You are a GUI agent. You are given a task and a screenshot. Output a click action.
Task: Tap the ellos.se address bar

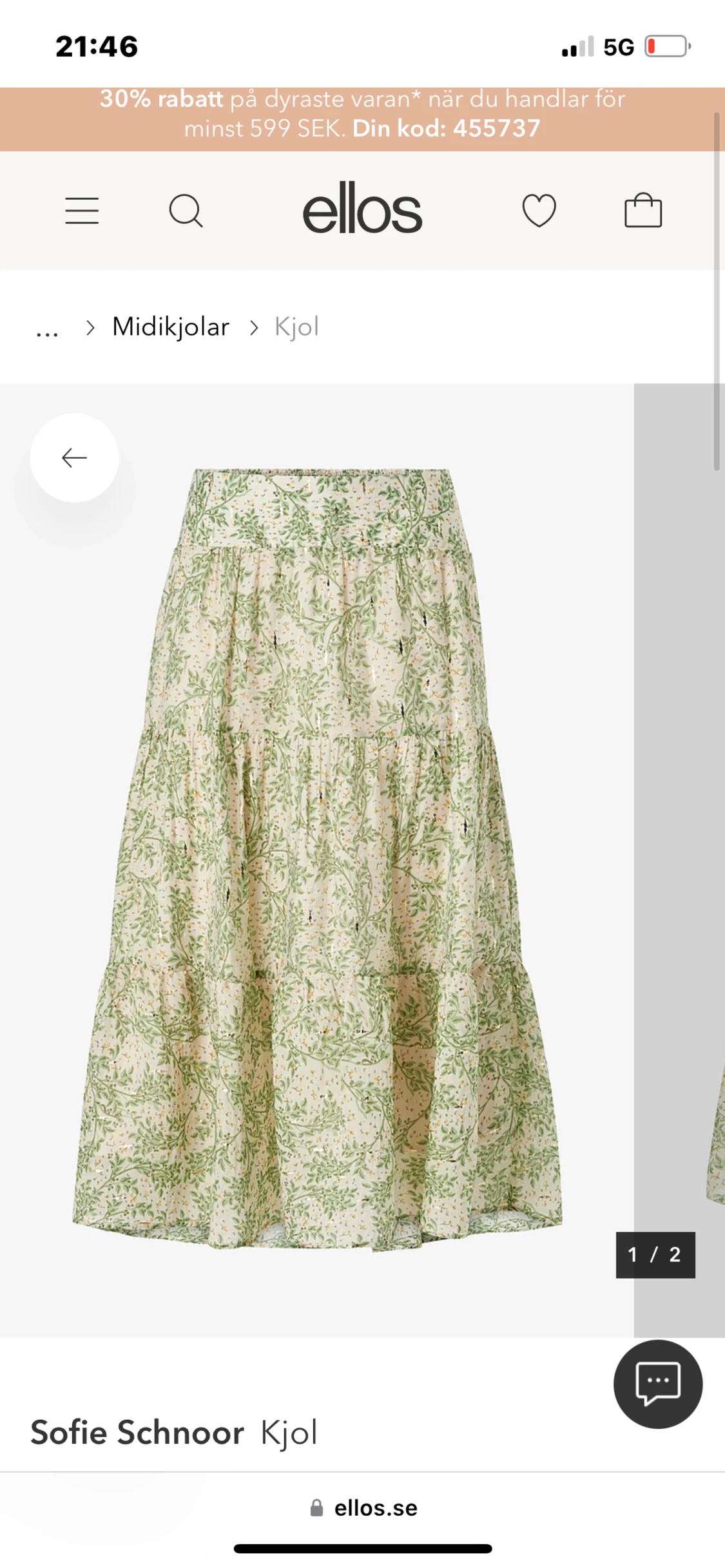[x=363, y=1508]
